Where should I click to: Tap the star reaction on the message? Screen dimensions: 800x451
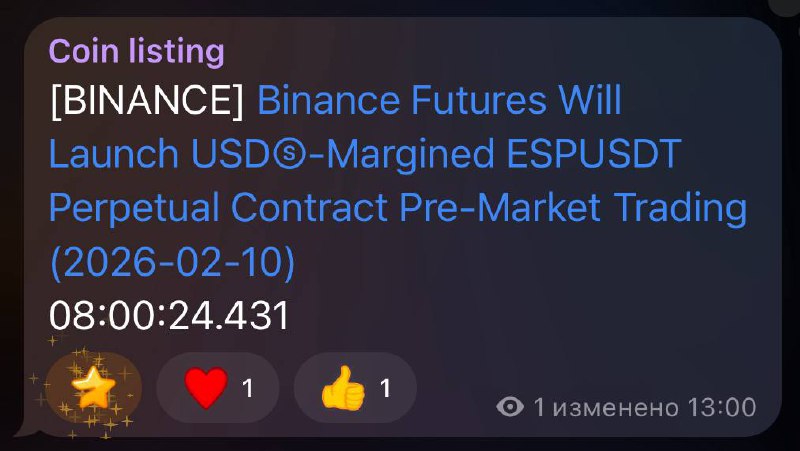[93, 388]
